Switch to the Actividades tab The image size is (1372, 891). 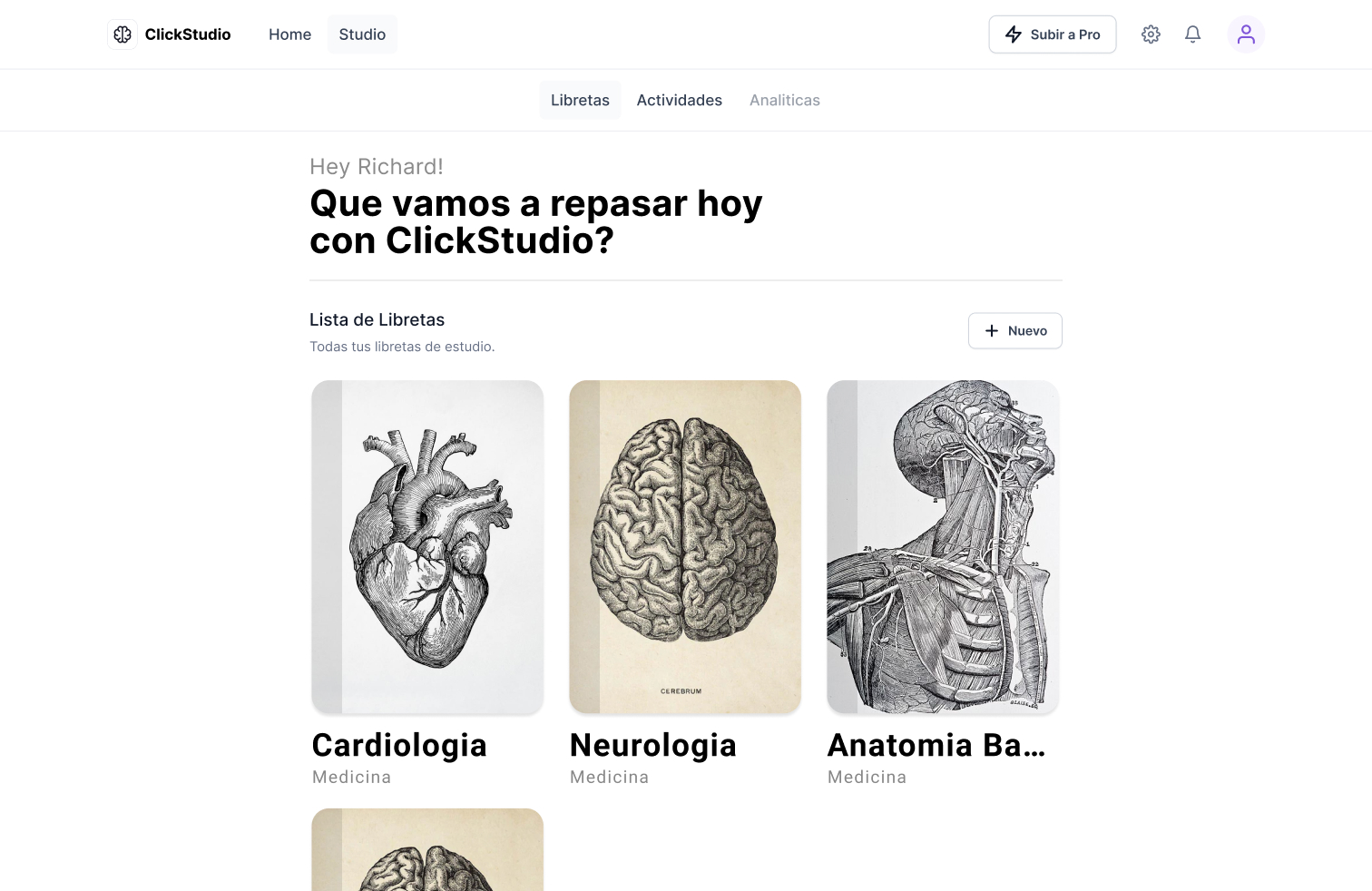click(x=679, y=100)
